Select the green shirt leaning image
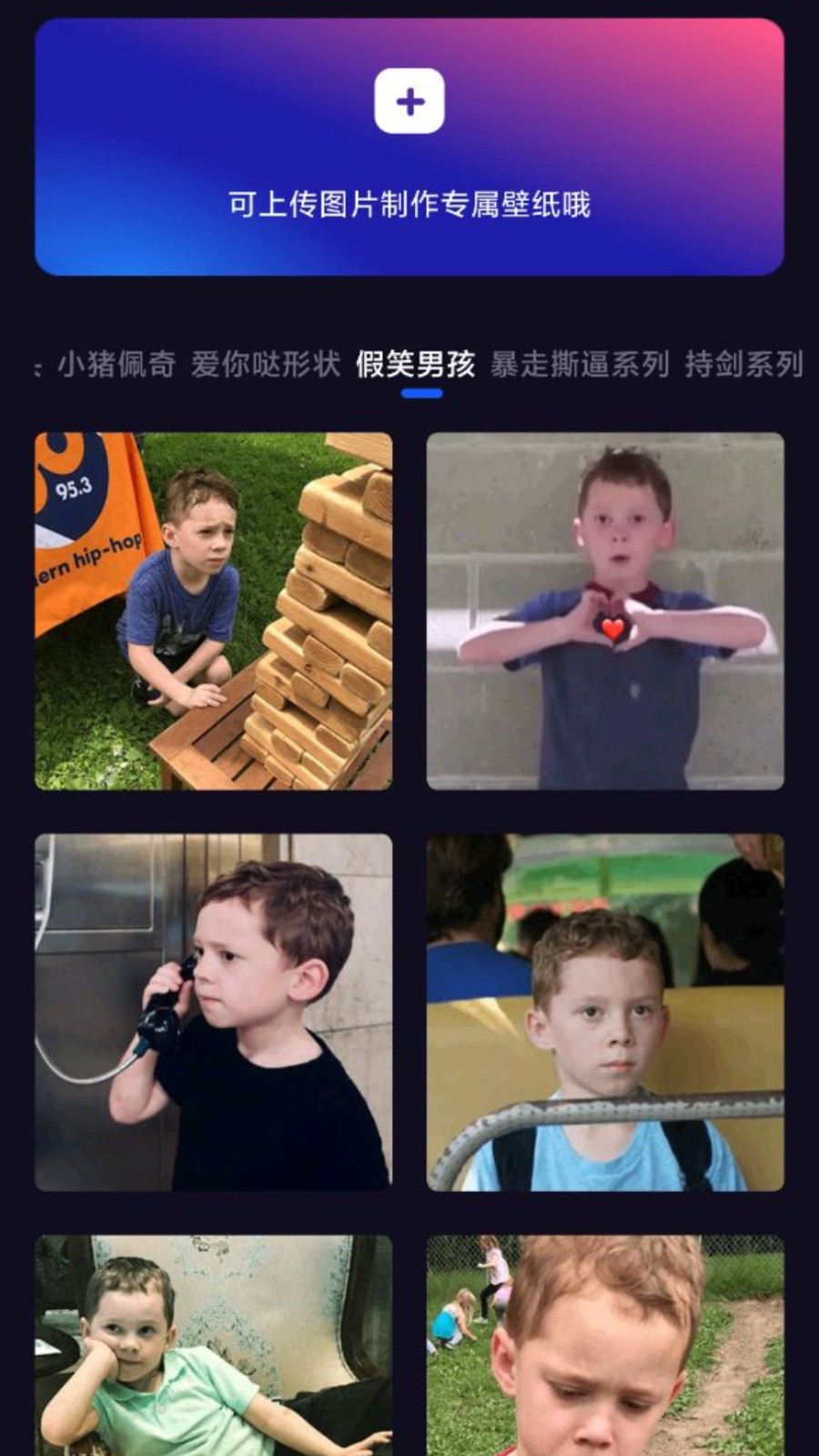 [x=214, y=1345]
